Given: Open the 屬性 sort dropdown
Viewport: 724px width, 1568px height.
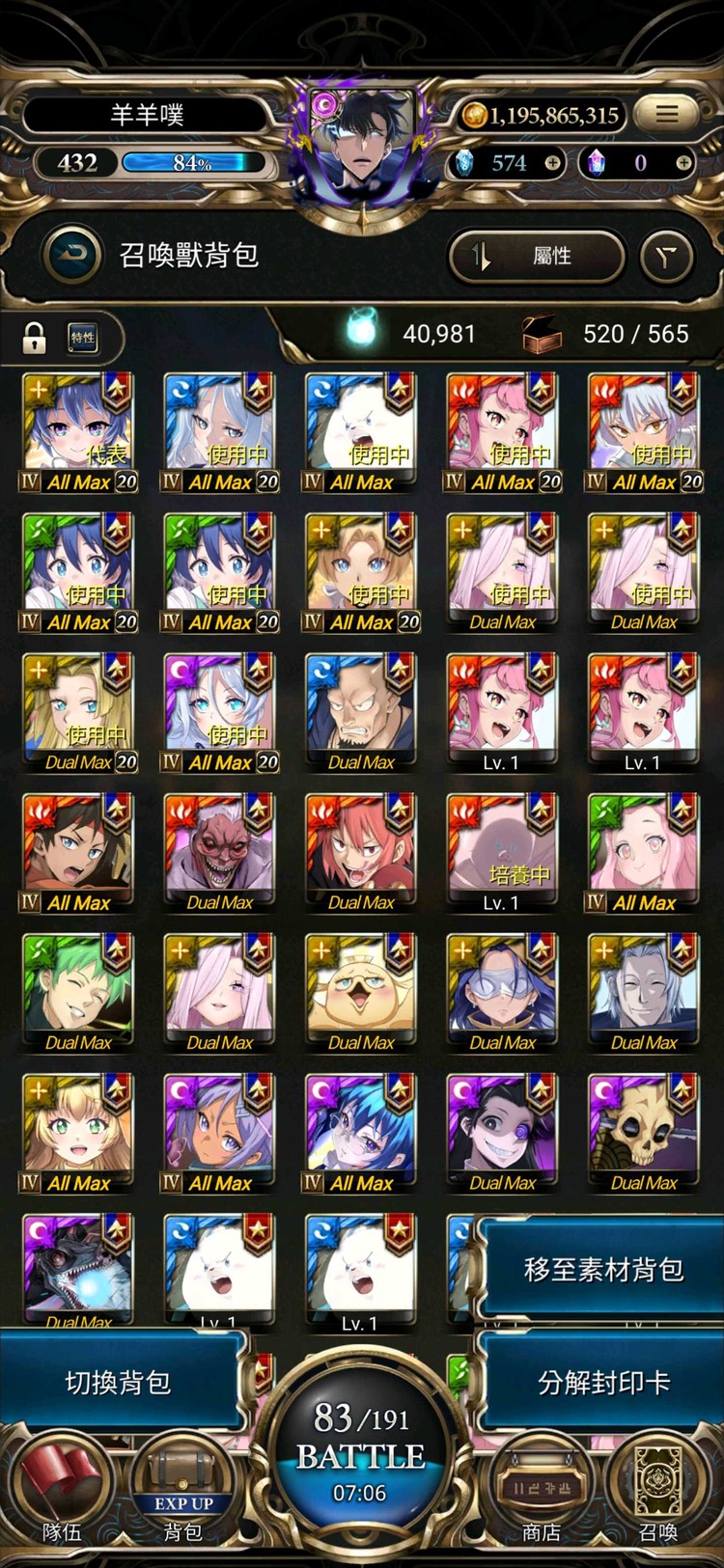Looking at the screenshot, I should click(x=536, y=256).
